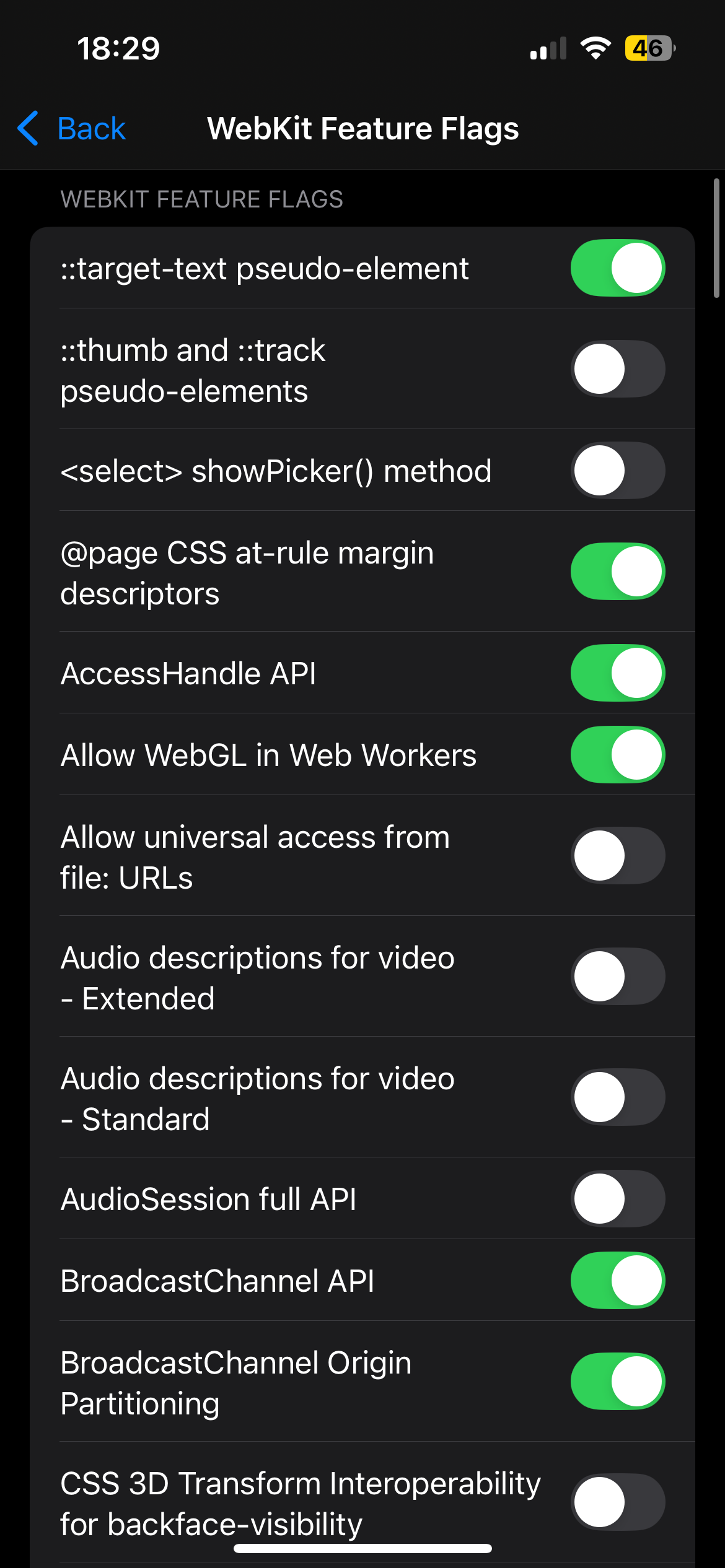Go back to the previous screen
The width and height of the screenshot is (725, 1568).
(x=72, y=129)
